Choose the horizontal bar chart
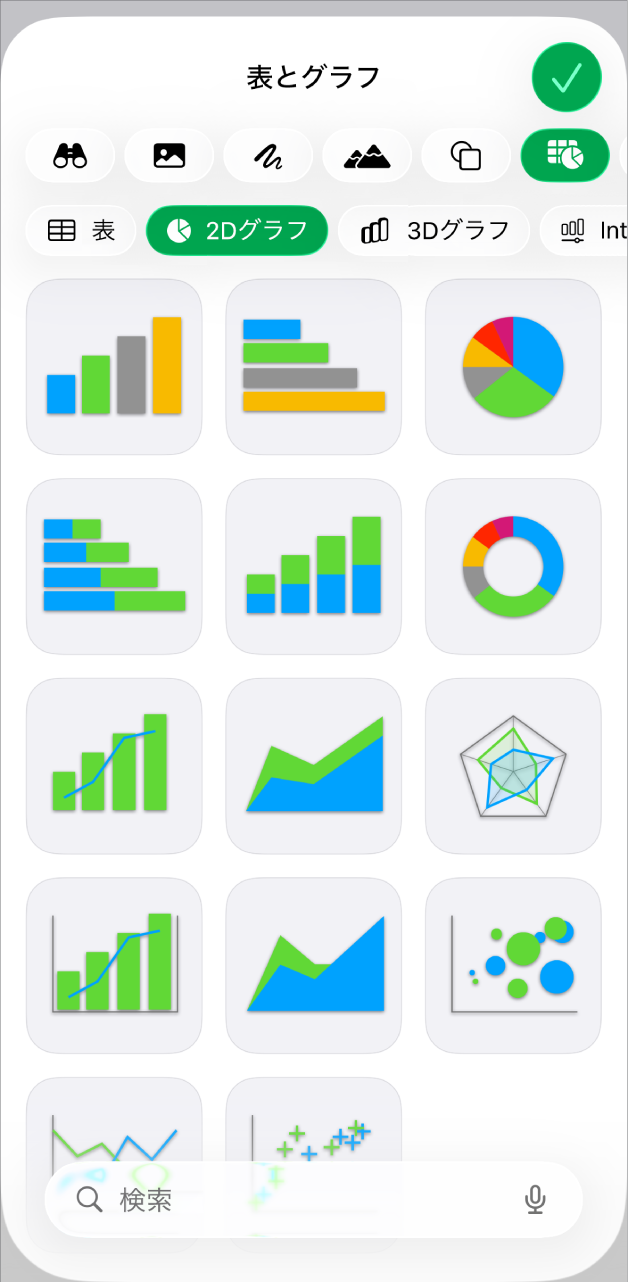 point(314,366)
